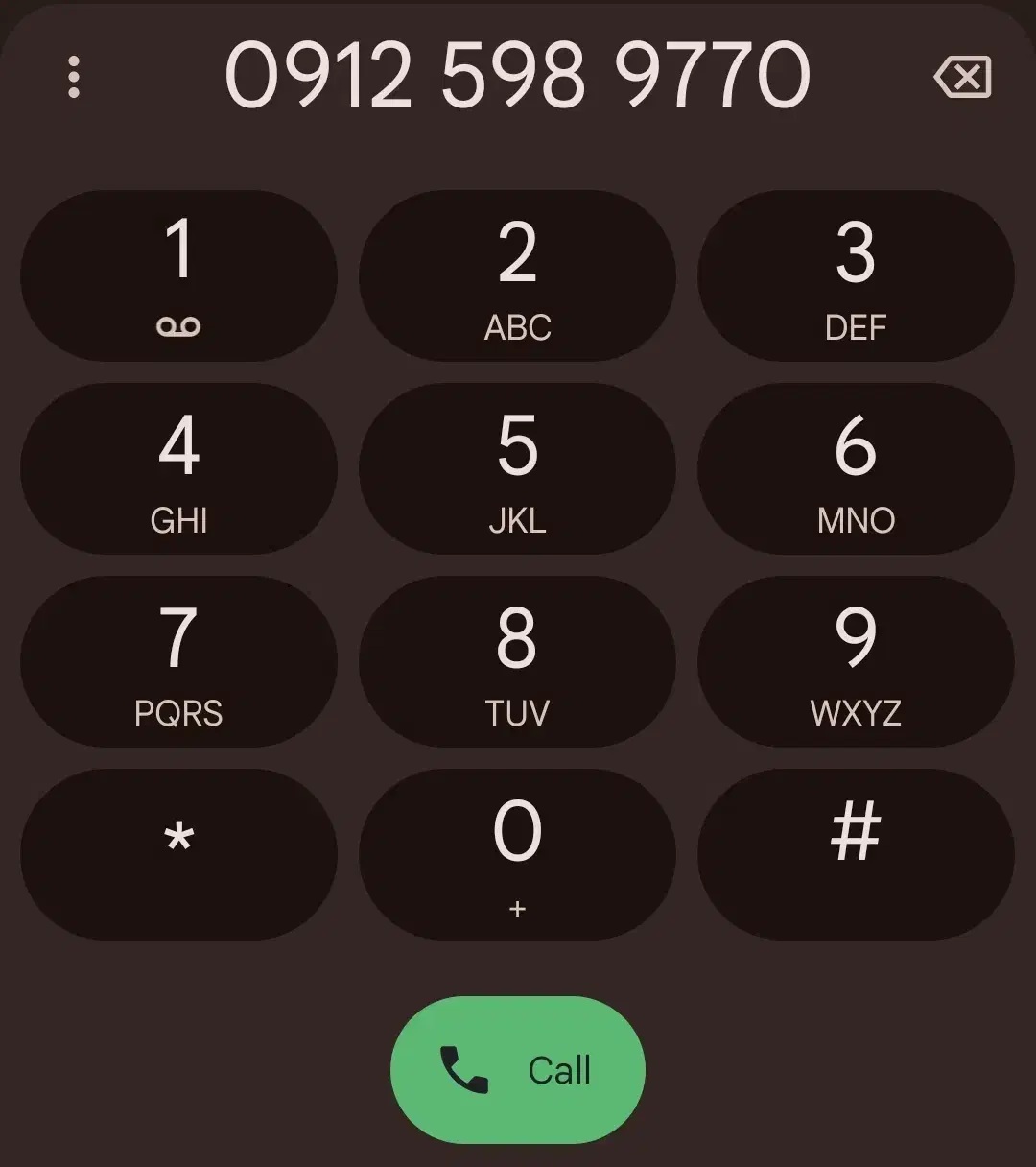Tap the backspace icon to delete a digit
Image resolution: width=1036 pixels, height=1167 pixels.
click(x=962, y=76)
